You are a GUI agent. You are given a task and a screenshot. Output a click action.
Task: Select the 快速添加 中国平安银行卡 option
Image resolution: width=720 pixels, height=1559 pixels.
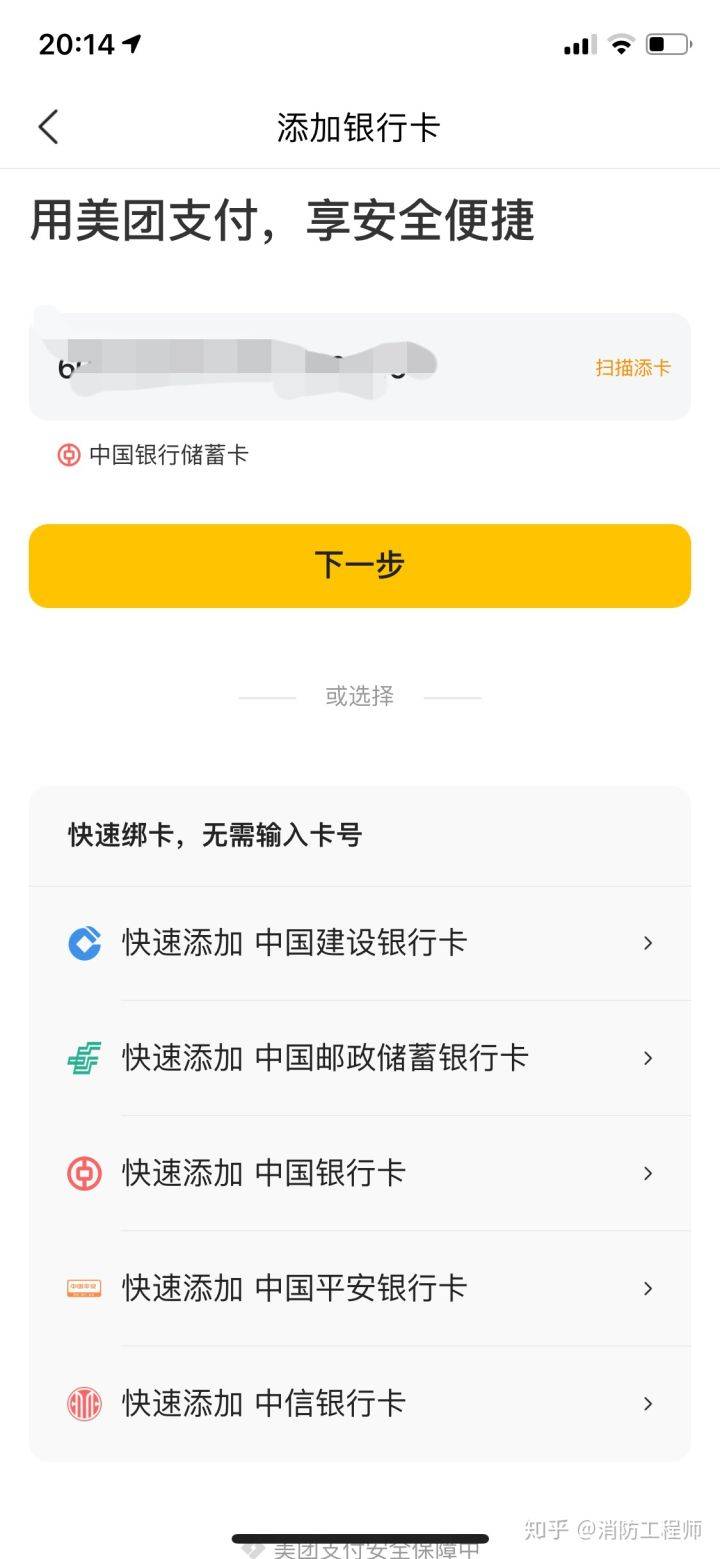point(360,1288)
